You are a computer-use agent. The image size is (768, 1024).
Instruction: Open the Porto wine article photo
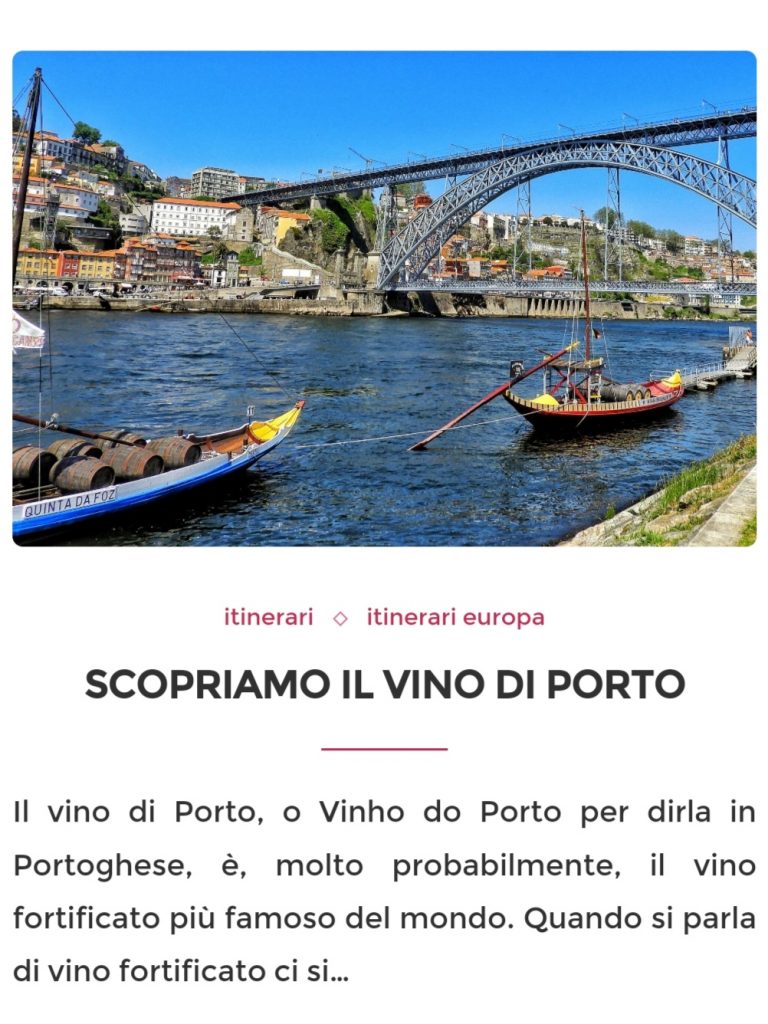click(x=384, y=298)
